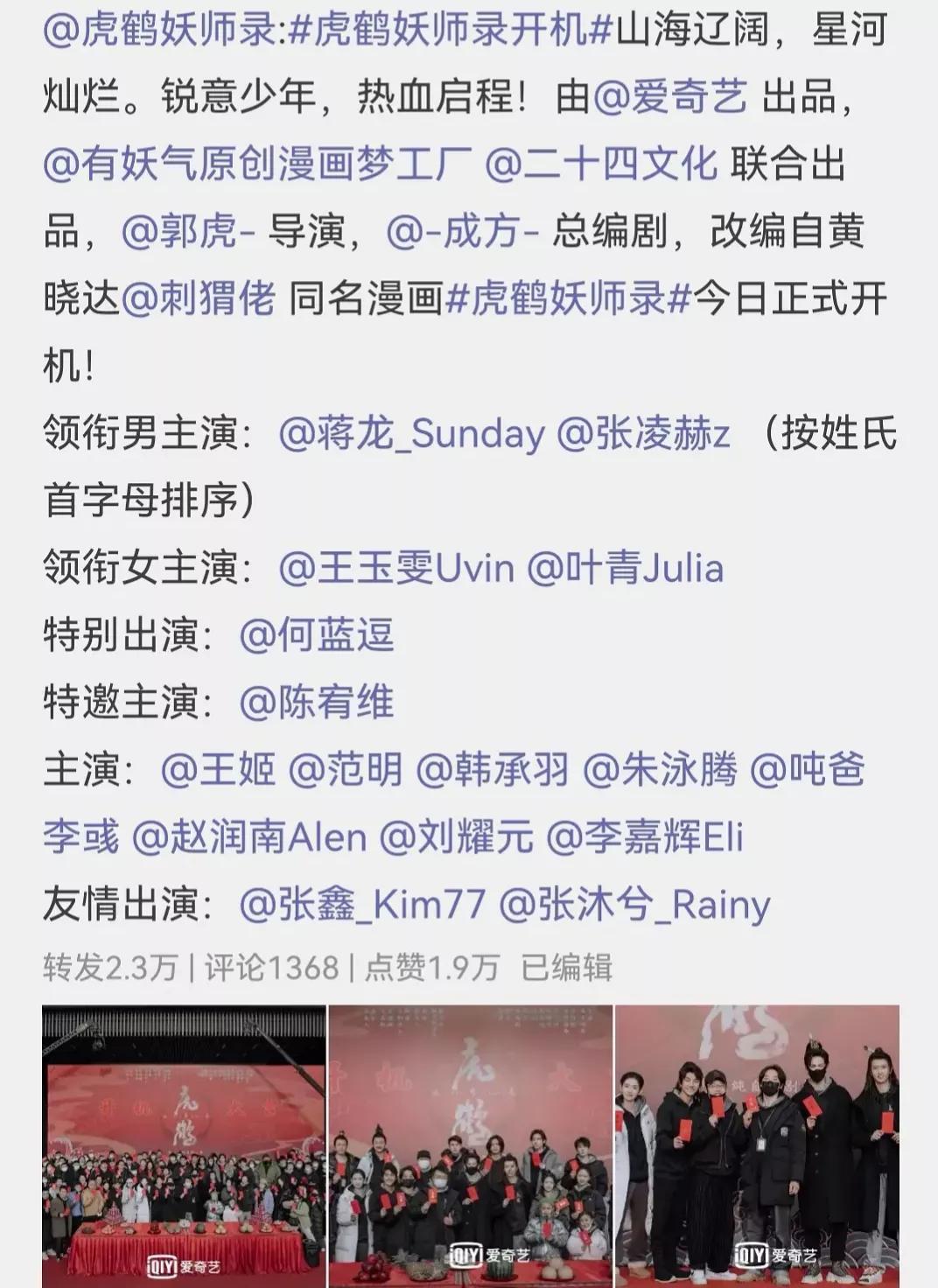Open @蒋龙_Sunday profile

[411, 434]
